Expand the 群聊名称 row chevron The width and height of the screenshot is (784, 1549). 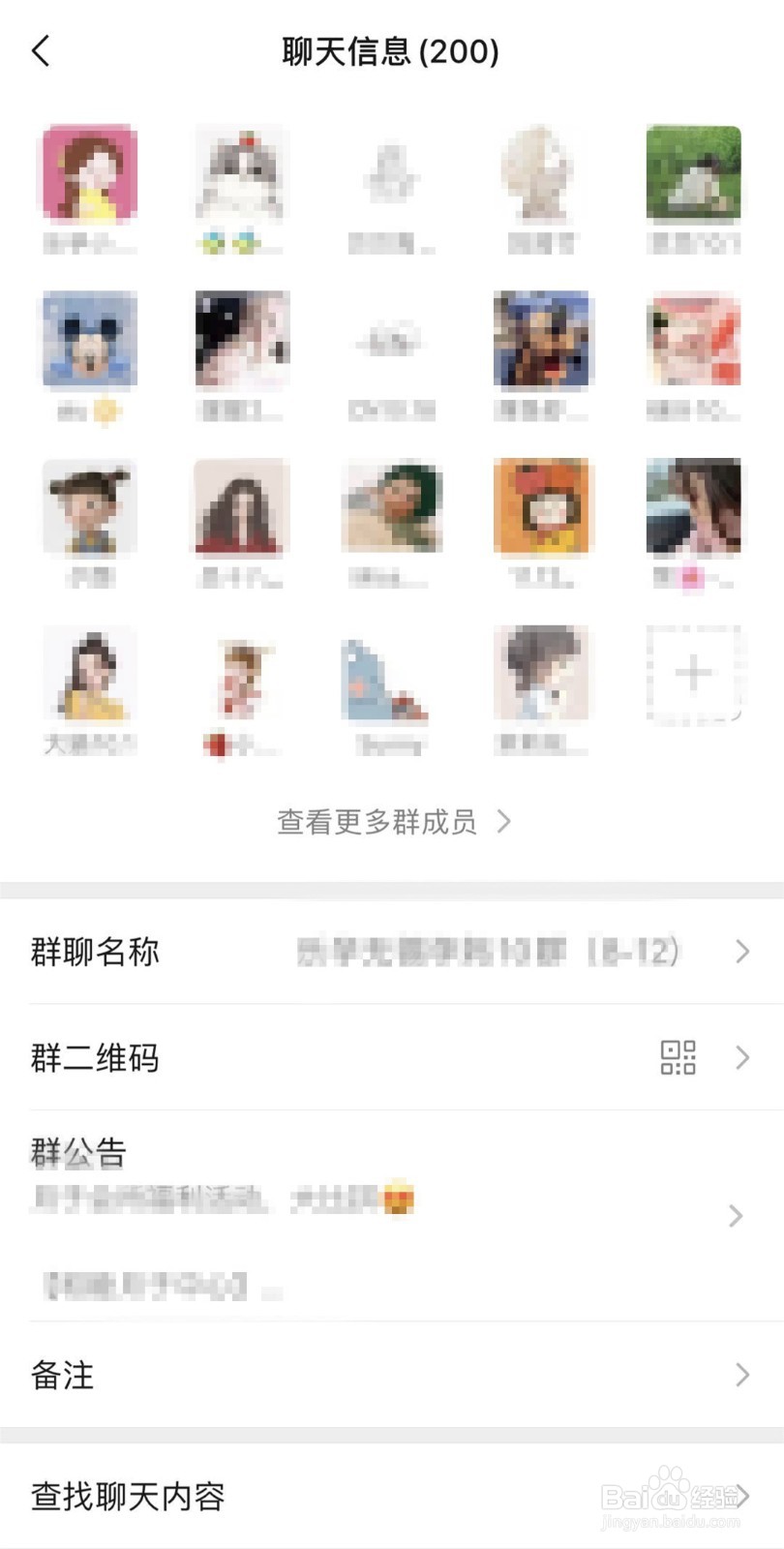click(x=741, y=952)
